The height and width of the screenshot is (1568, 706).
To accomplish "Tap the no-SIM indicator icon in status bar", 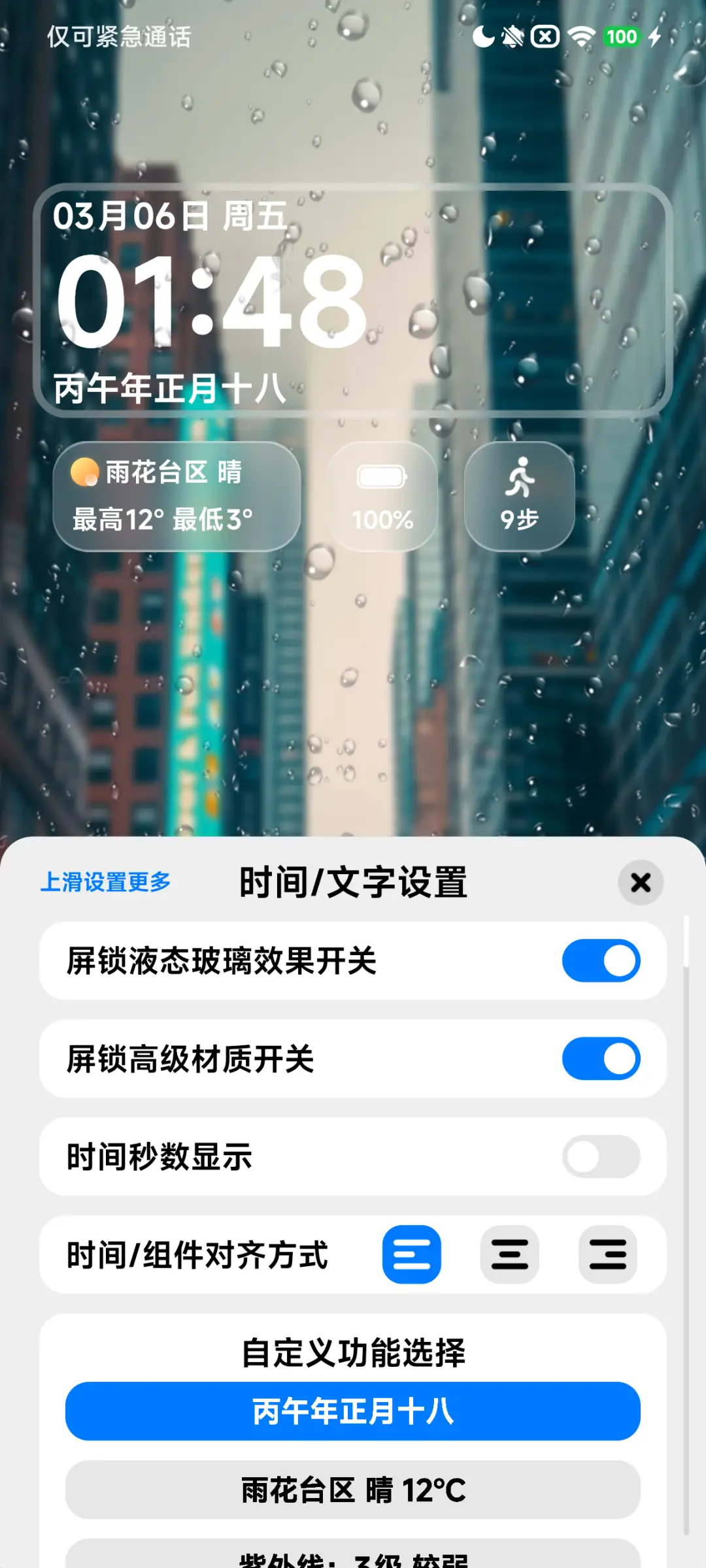I will 545,37.
